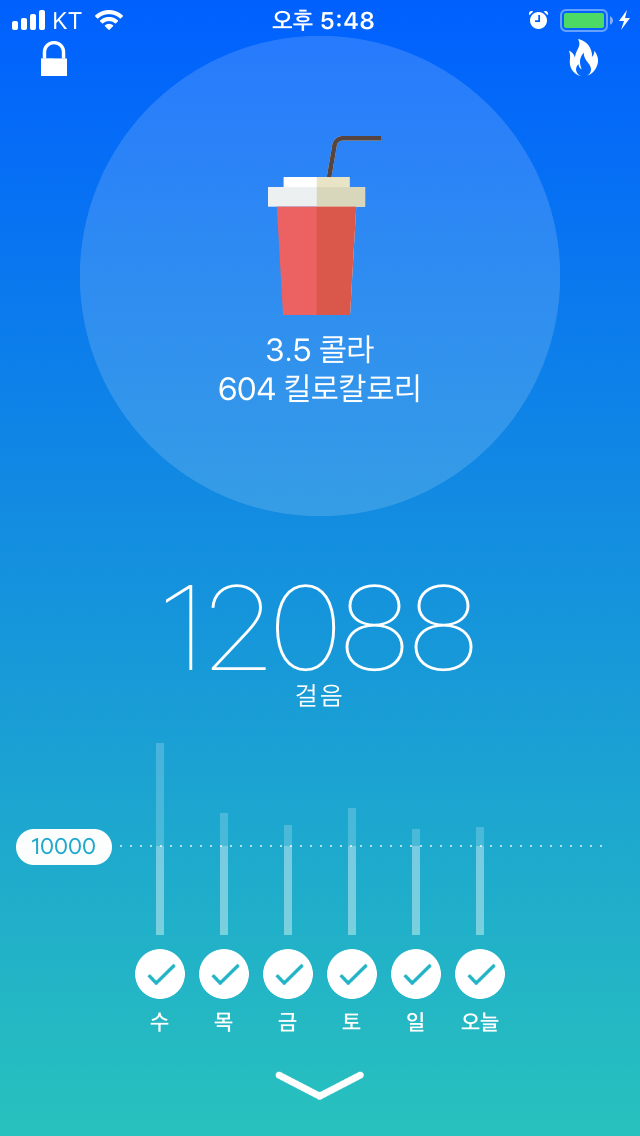
Task: Tap the lock icon
Action: pos(54,59)
